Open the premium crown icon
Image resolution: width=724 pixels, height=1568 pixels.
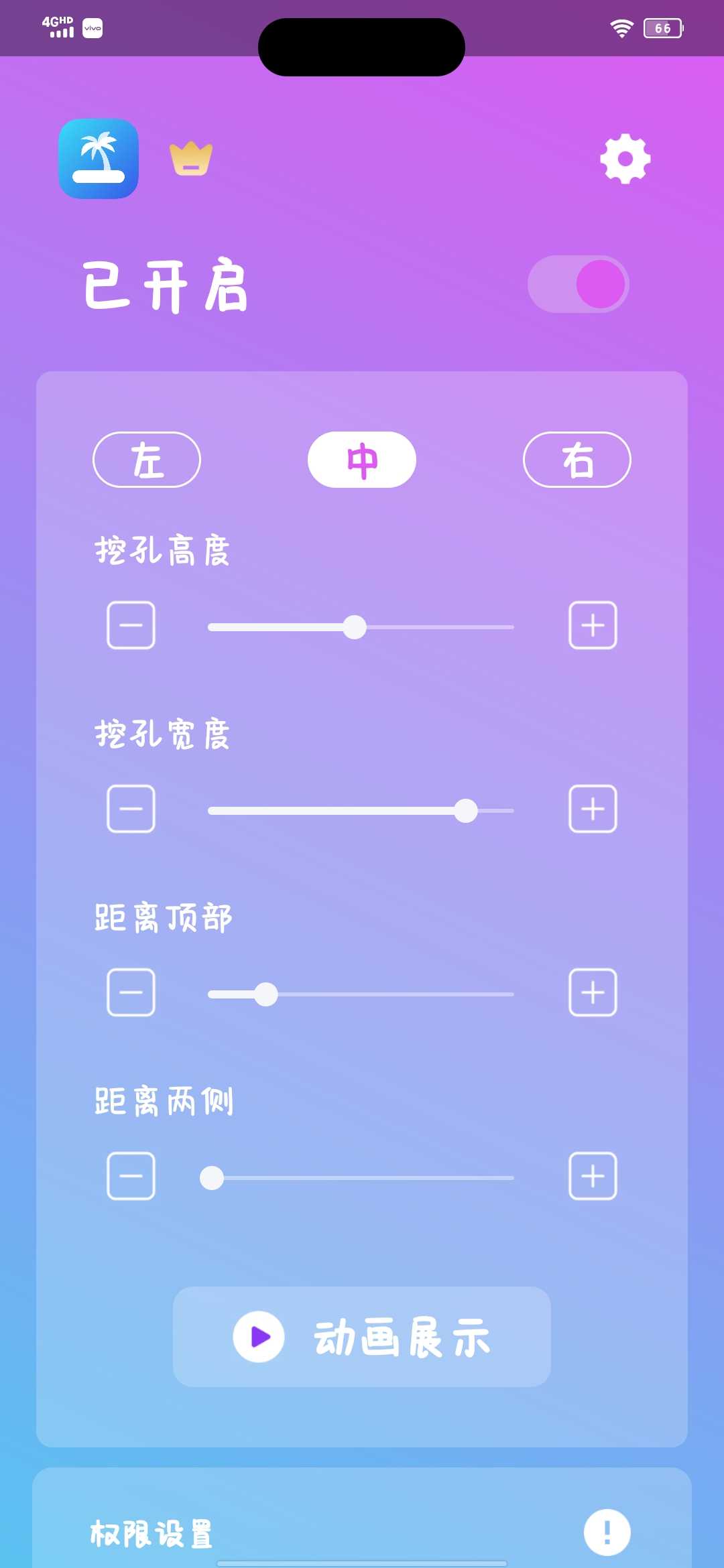[x=191, y=159]
